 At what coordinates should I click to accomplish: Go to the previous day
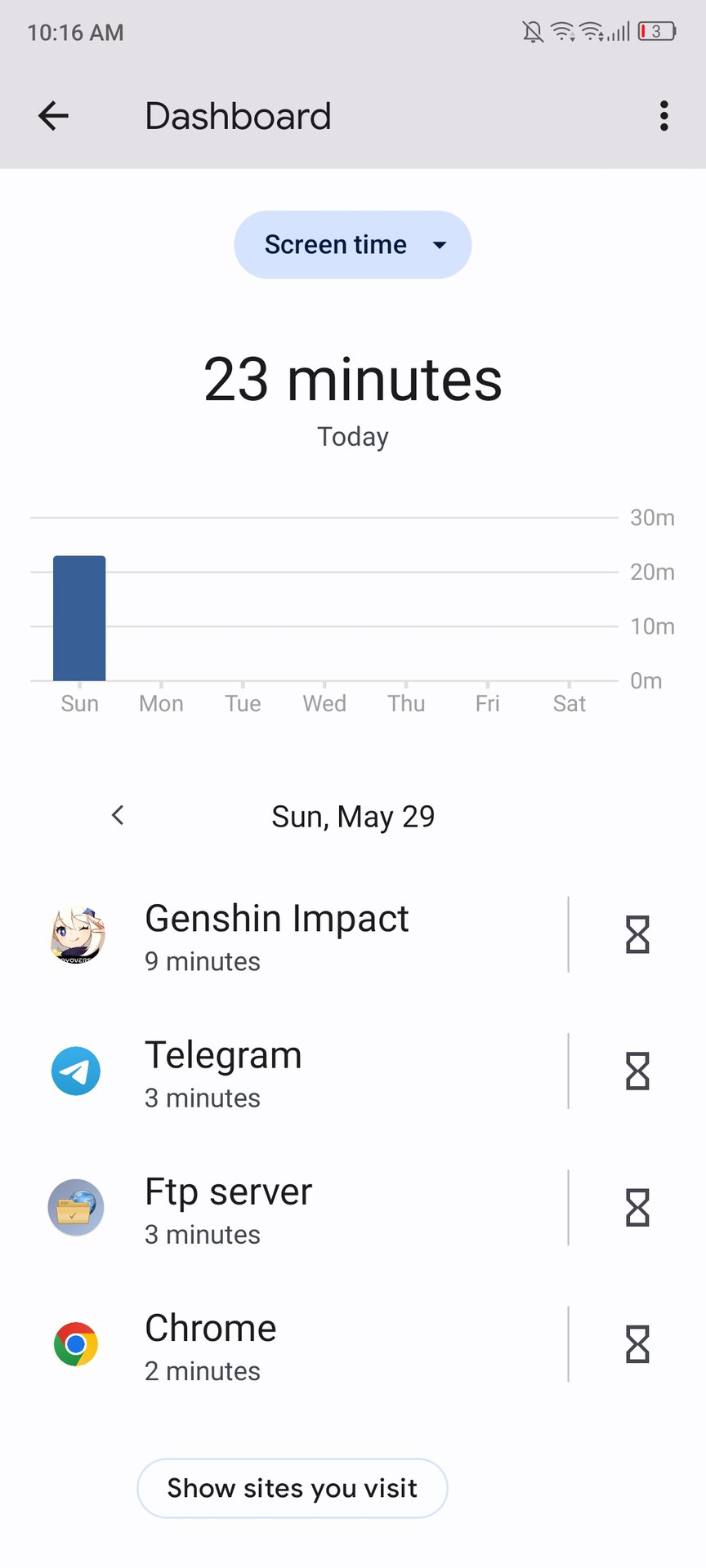(118, 815)
